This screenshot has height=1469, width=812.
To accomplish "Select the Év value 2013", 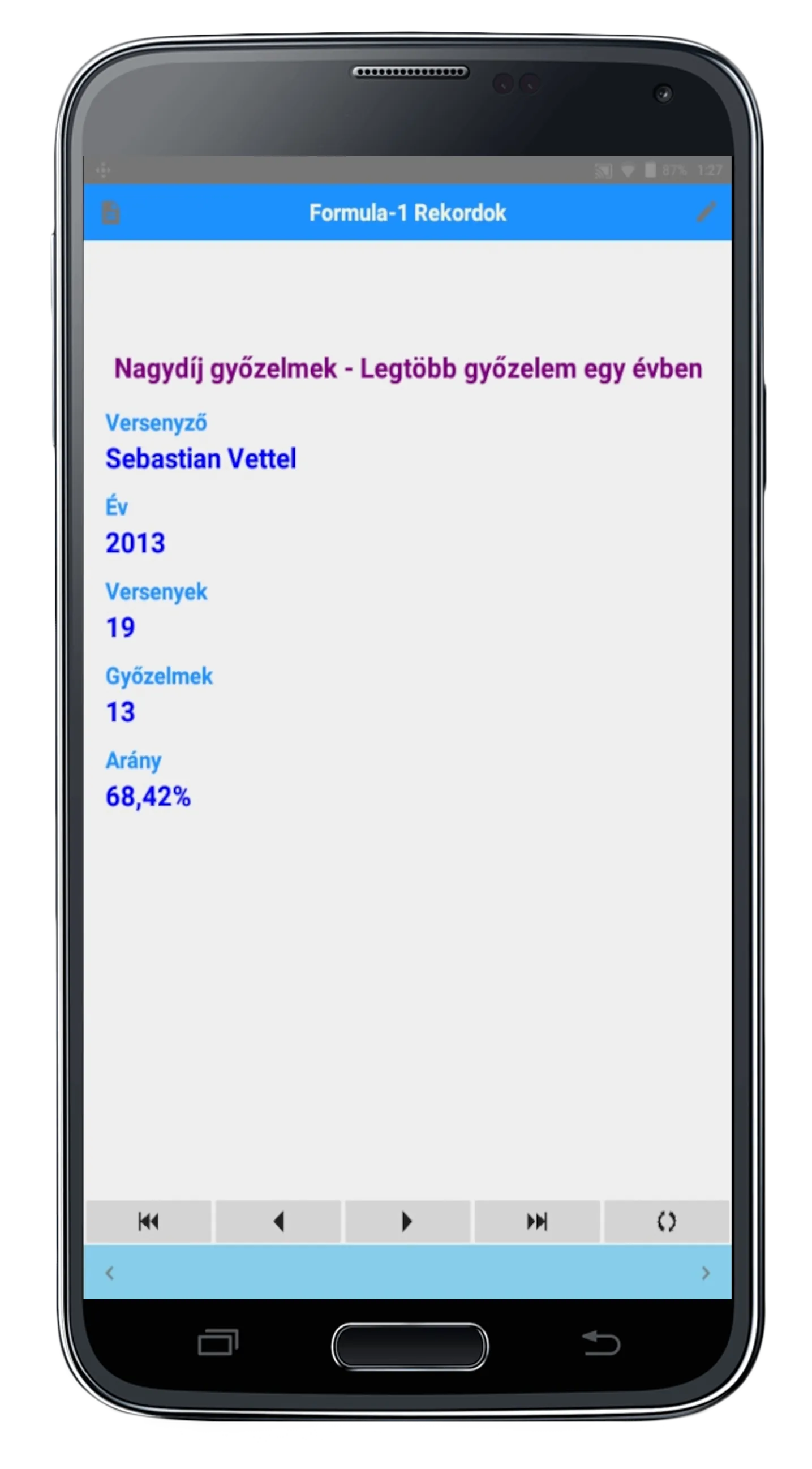I will pos(134,543).
